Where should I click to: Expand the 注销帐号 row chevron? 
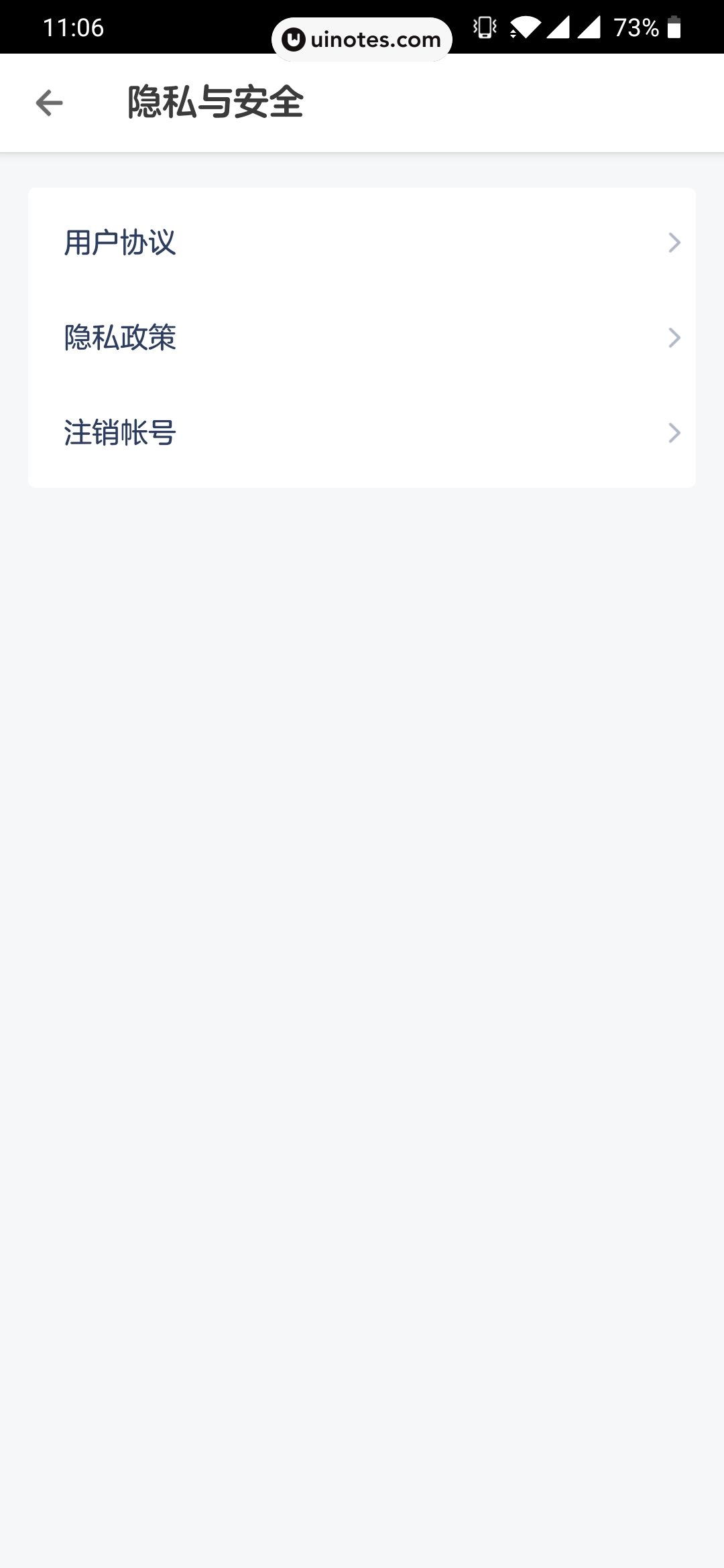click(674, 433)
